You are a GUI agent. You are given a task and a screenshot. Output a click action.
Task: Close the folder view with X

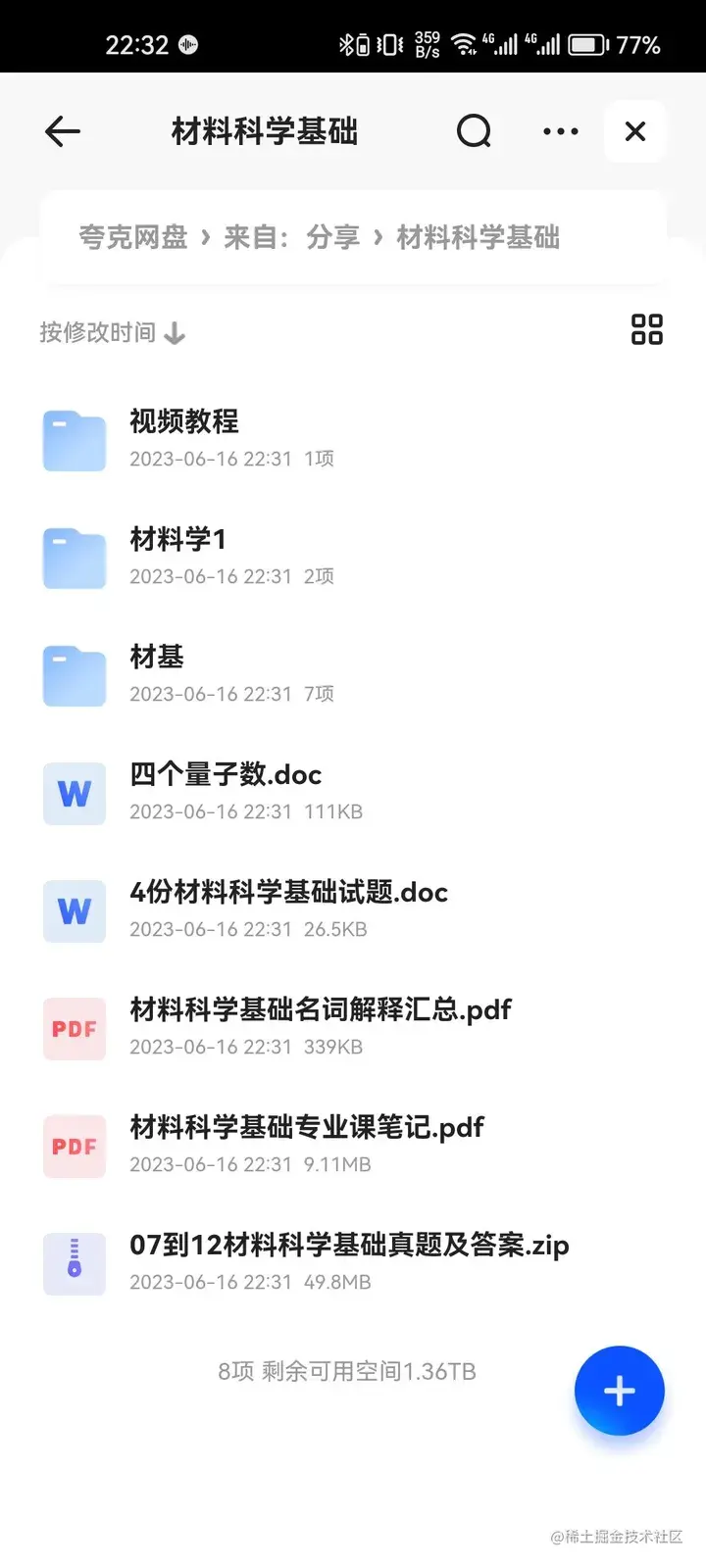pyautogui.click(x=635, y=131)
